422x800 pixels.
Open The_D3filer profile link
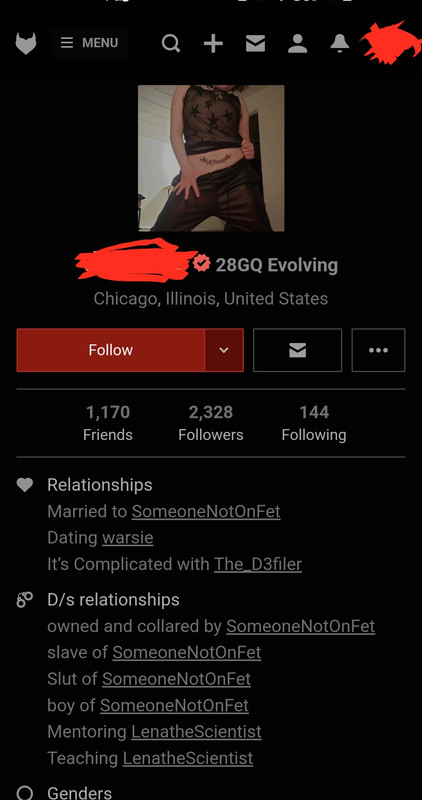point(258,564)
